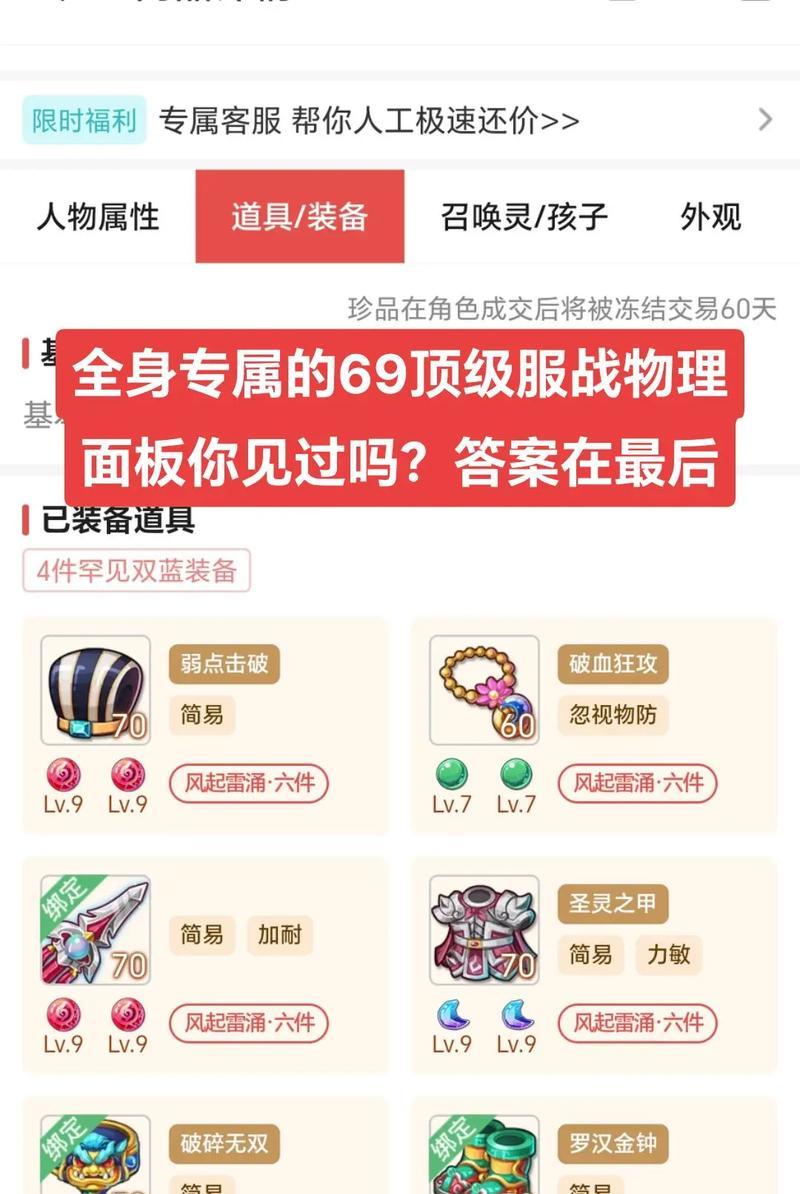Open the 外观 tab
This screenshot has width=800, height=1194.
pyautogui.click(x=711, y=216)
